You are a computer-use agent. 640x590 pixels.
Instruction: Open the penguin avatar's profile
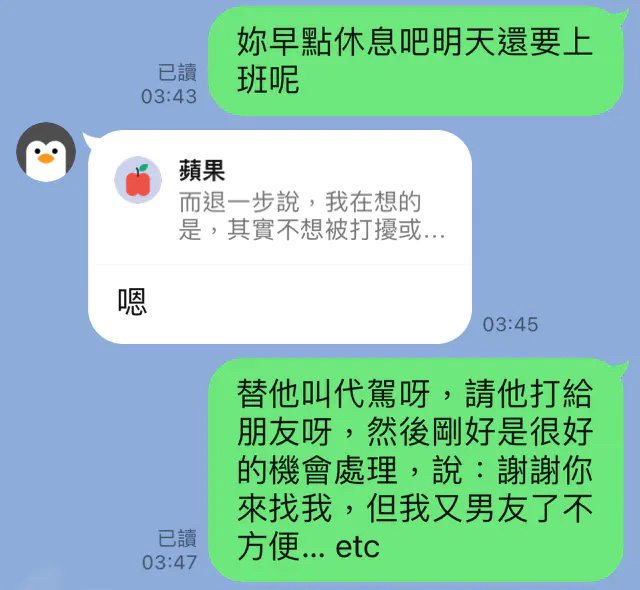pos(46,151)
